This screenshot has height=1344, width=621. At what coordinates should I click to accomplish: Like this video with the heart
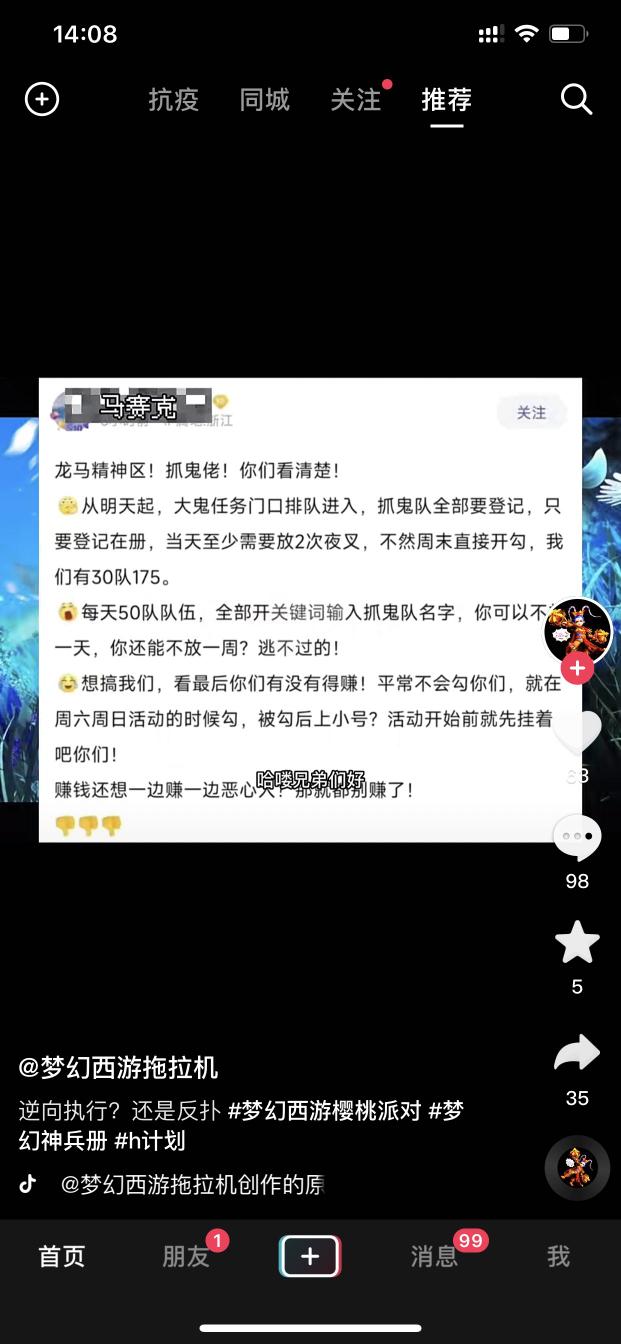click(577, 735)
